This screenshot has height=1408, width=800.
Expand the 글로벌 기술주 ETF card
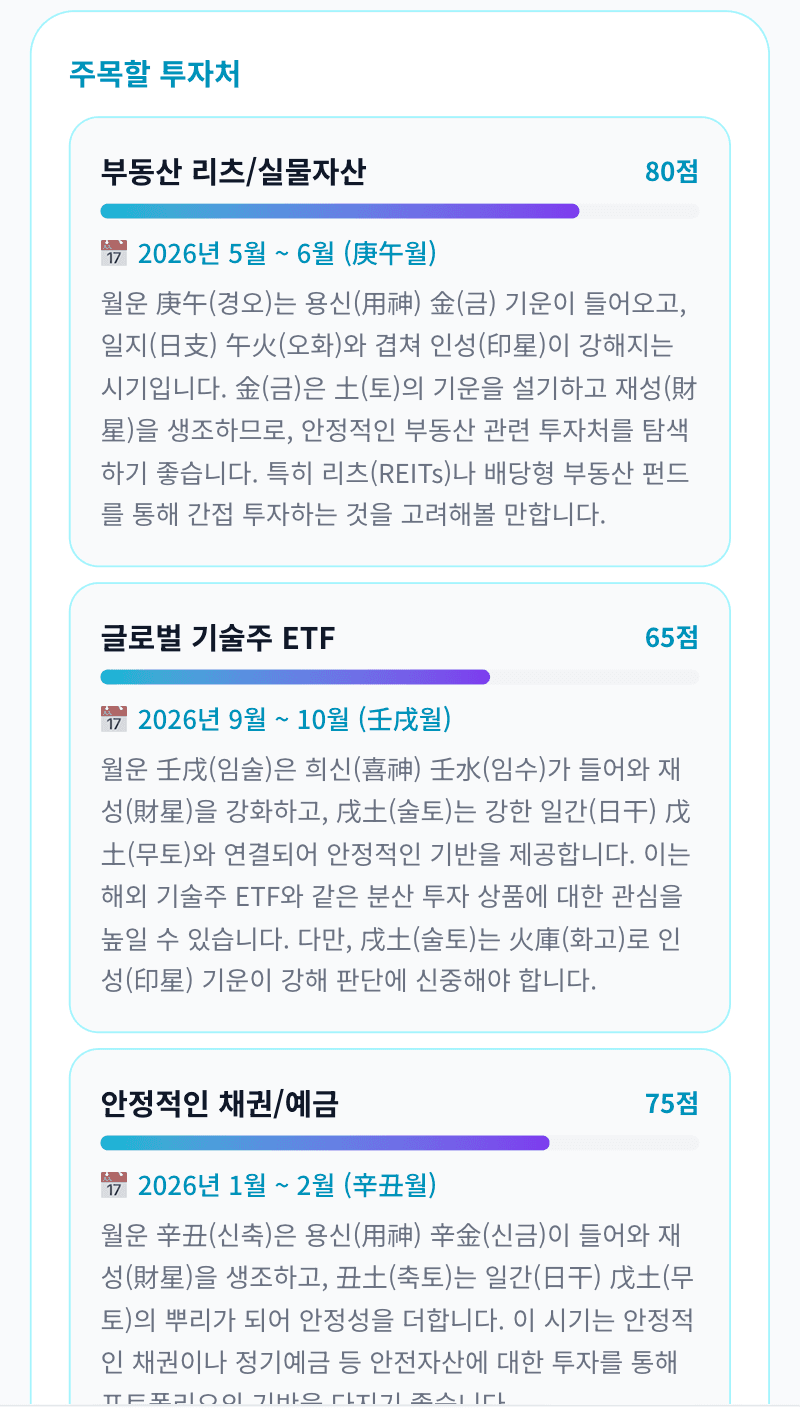coord(400,805)
